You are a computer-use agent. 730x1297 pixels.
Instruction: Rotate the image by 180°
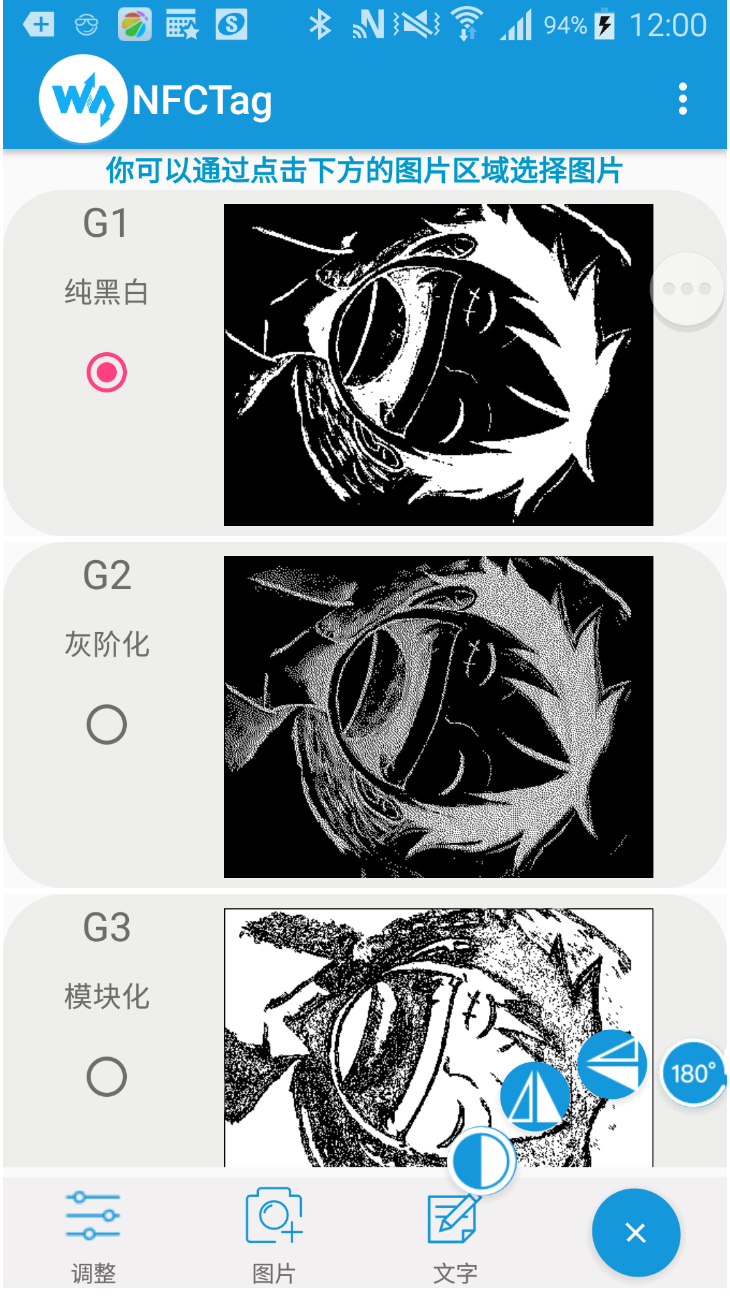(693, 1073)
